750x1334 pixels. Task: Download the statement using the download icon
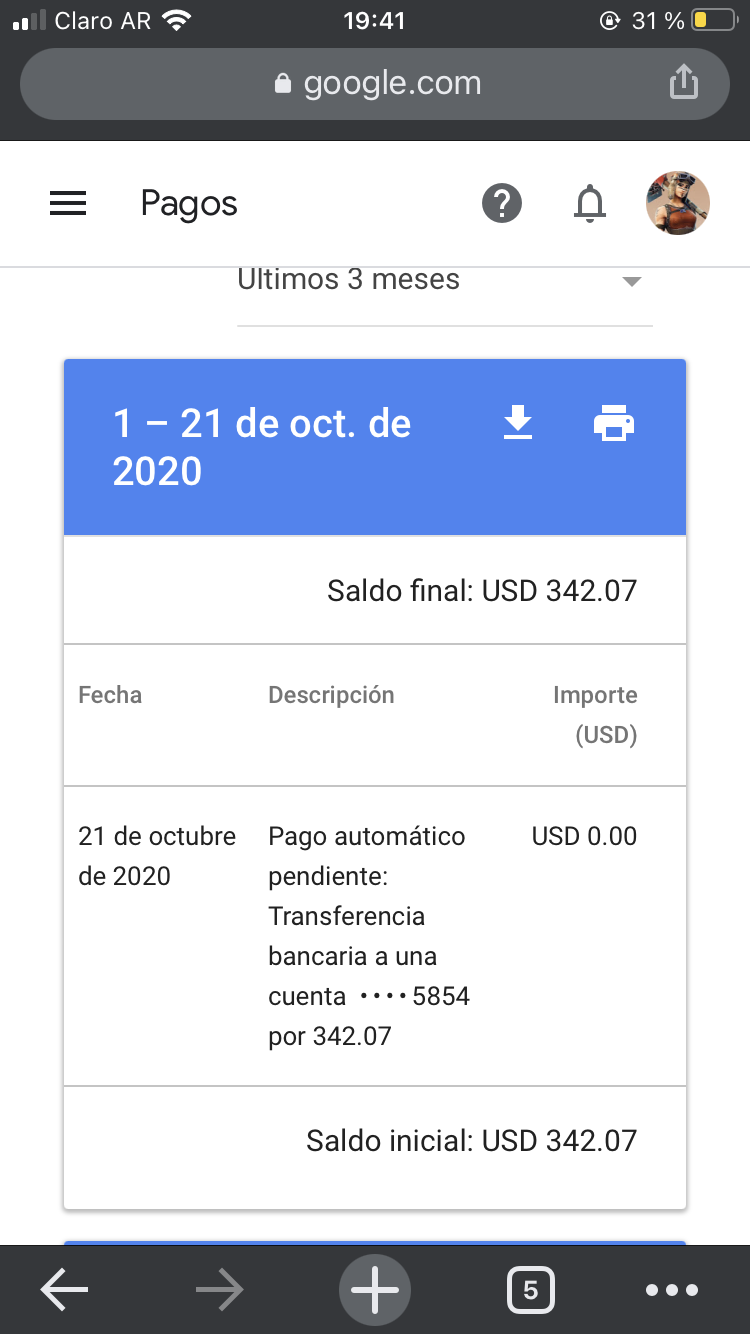518,423
